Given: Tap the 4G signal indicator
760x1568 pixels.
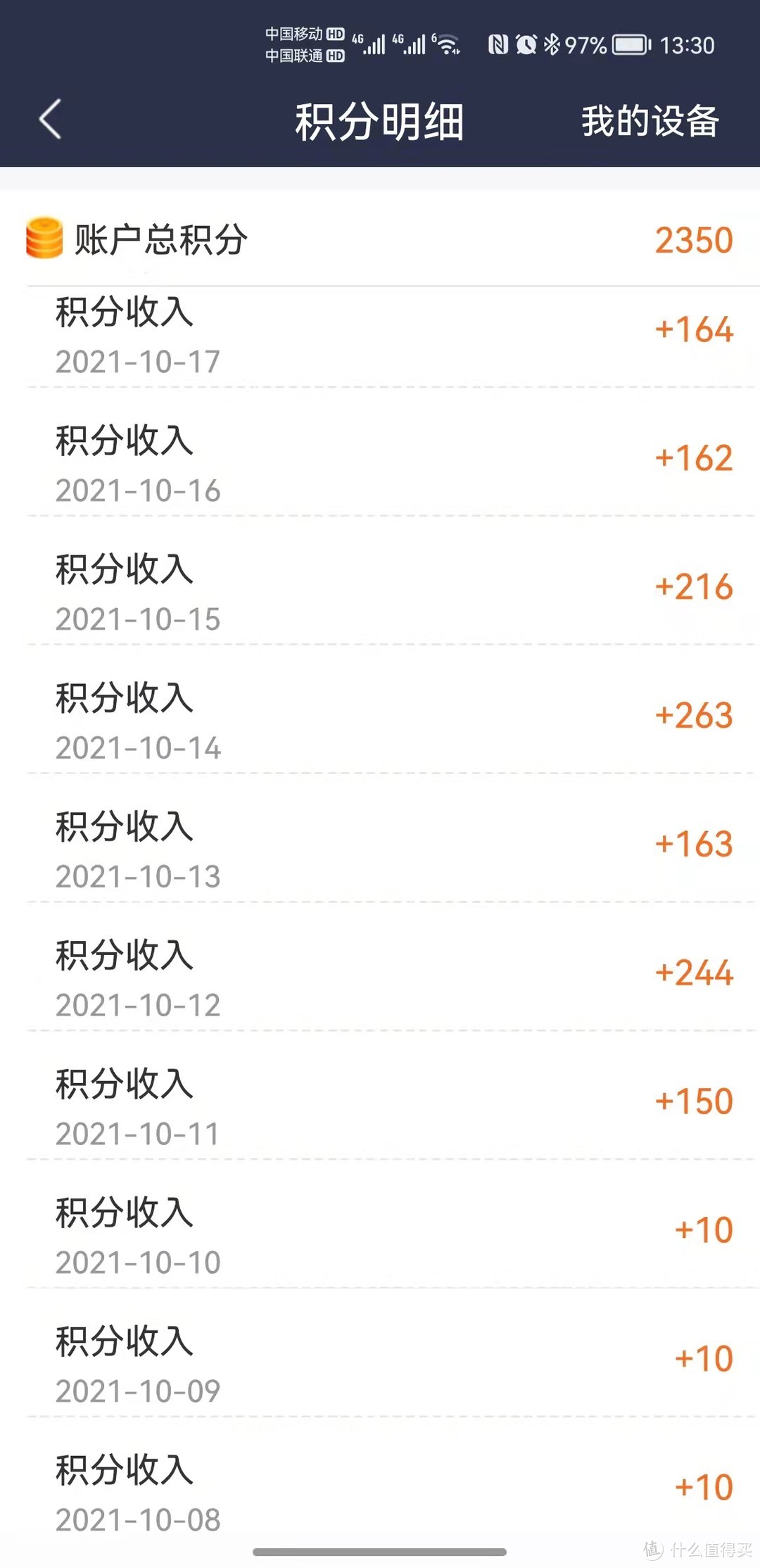Looking at the screenshot, I should click(x=373, y=44).
